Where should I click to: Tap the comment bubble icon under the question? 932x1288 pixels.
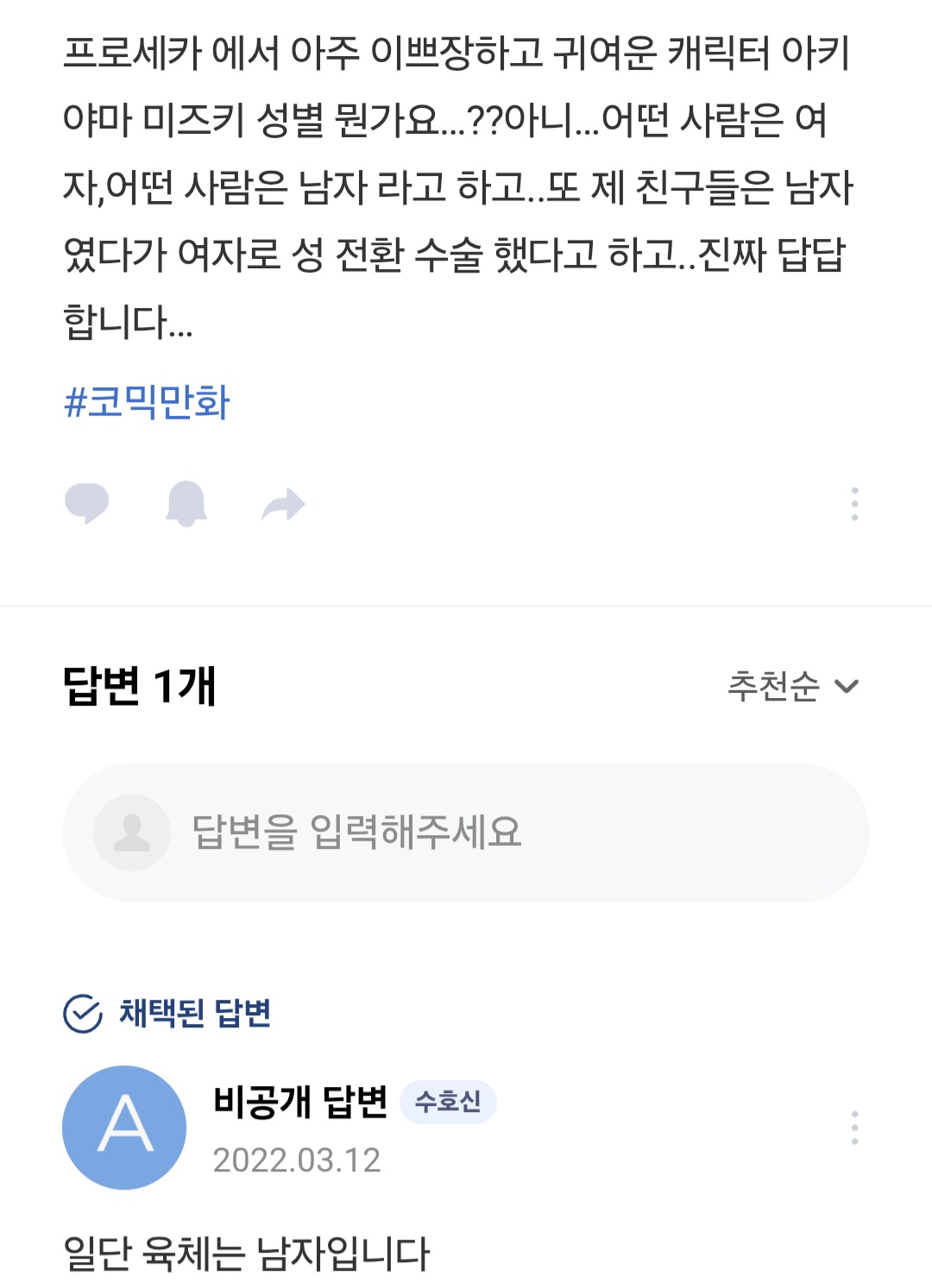(x=87, y=504)
